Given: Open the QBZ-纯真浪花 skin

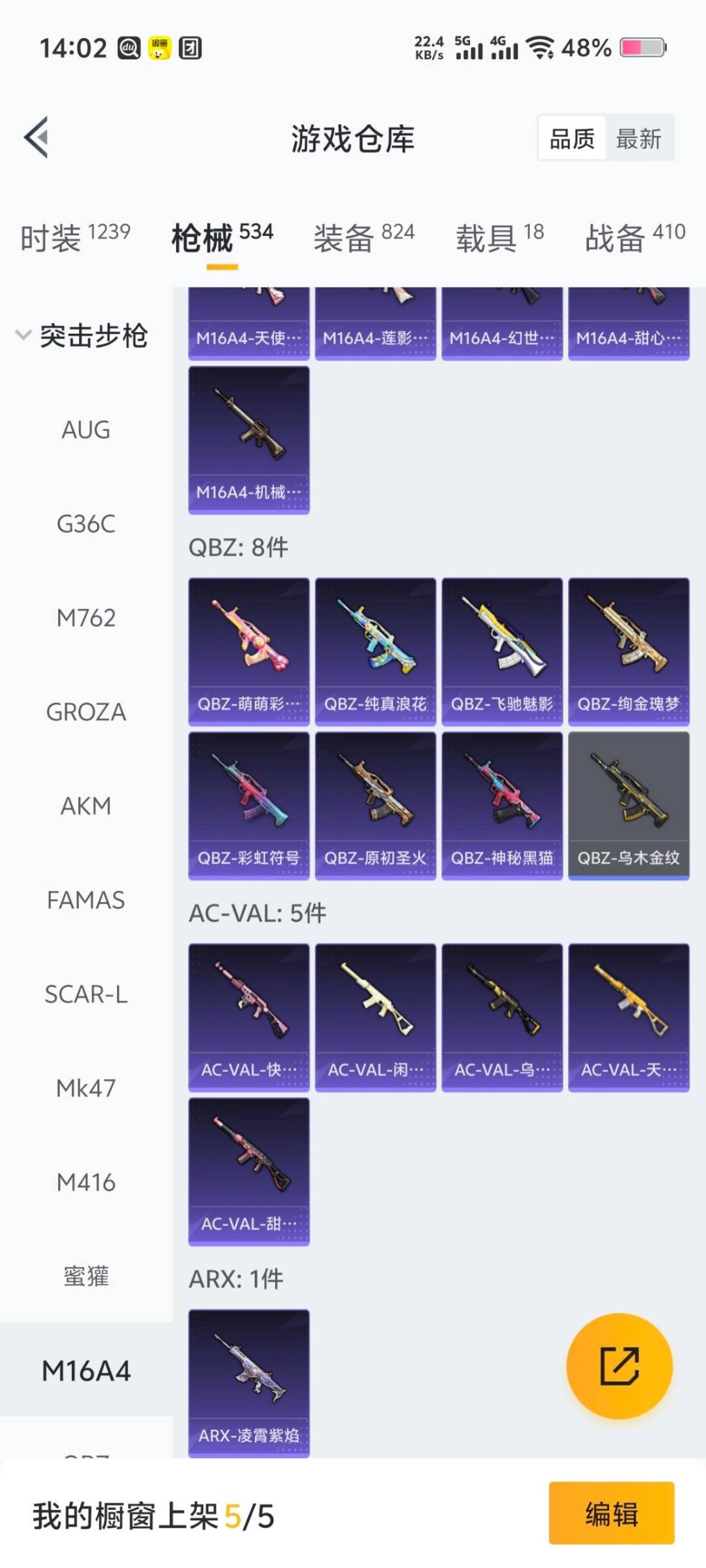Looking at the screenshot, I should (x=375, y=651).
